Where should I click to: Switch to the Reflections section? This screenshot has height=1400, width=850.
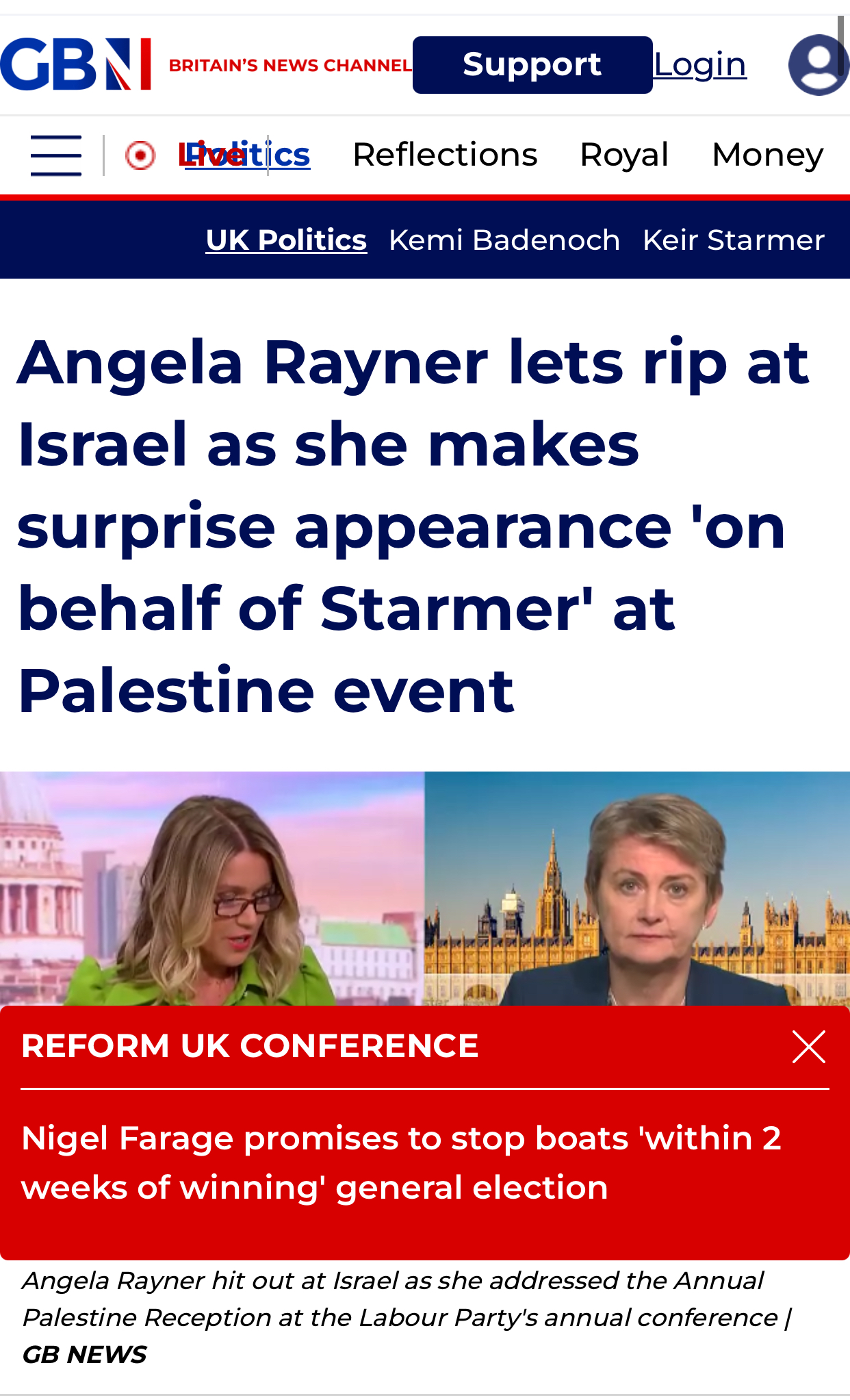(x=445, y=155)
